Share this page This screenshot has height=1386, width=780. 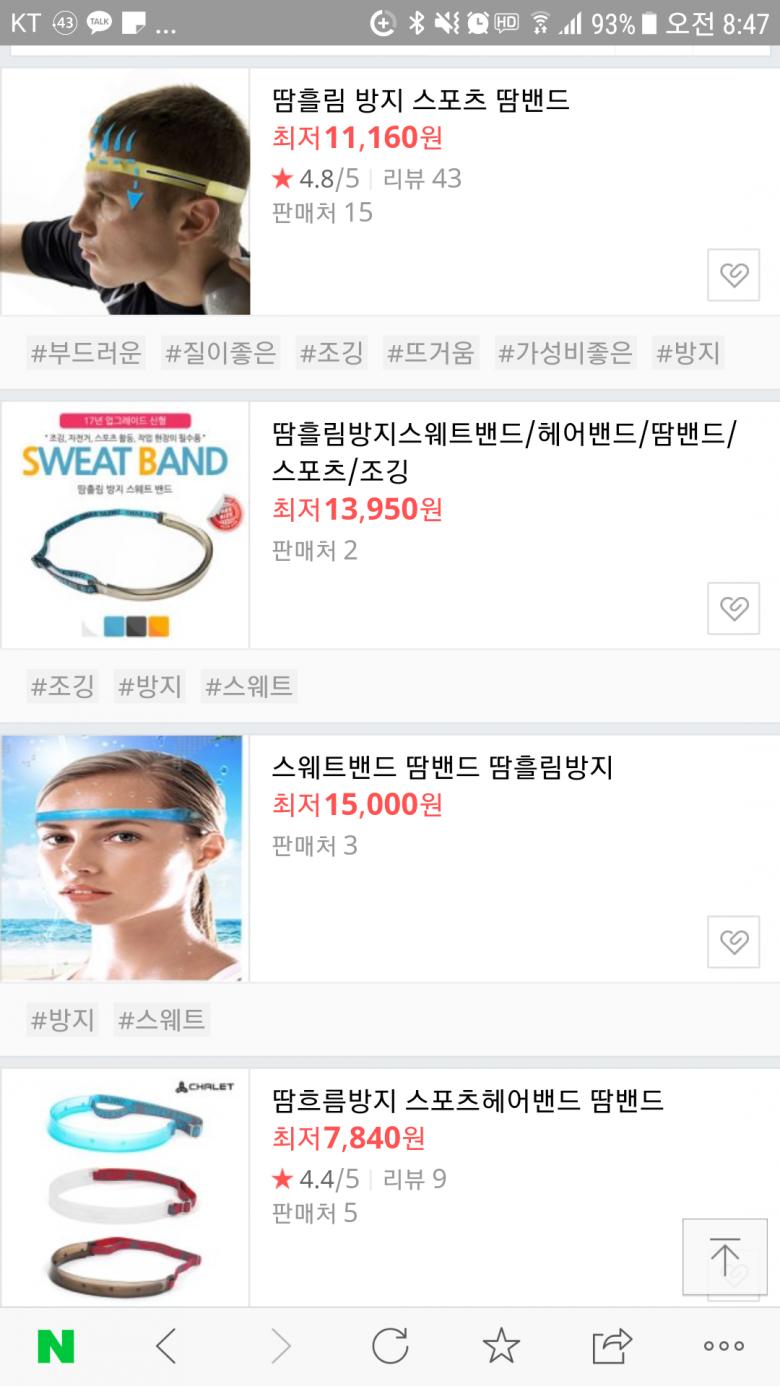point(612,1346)
